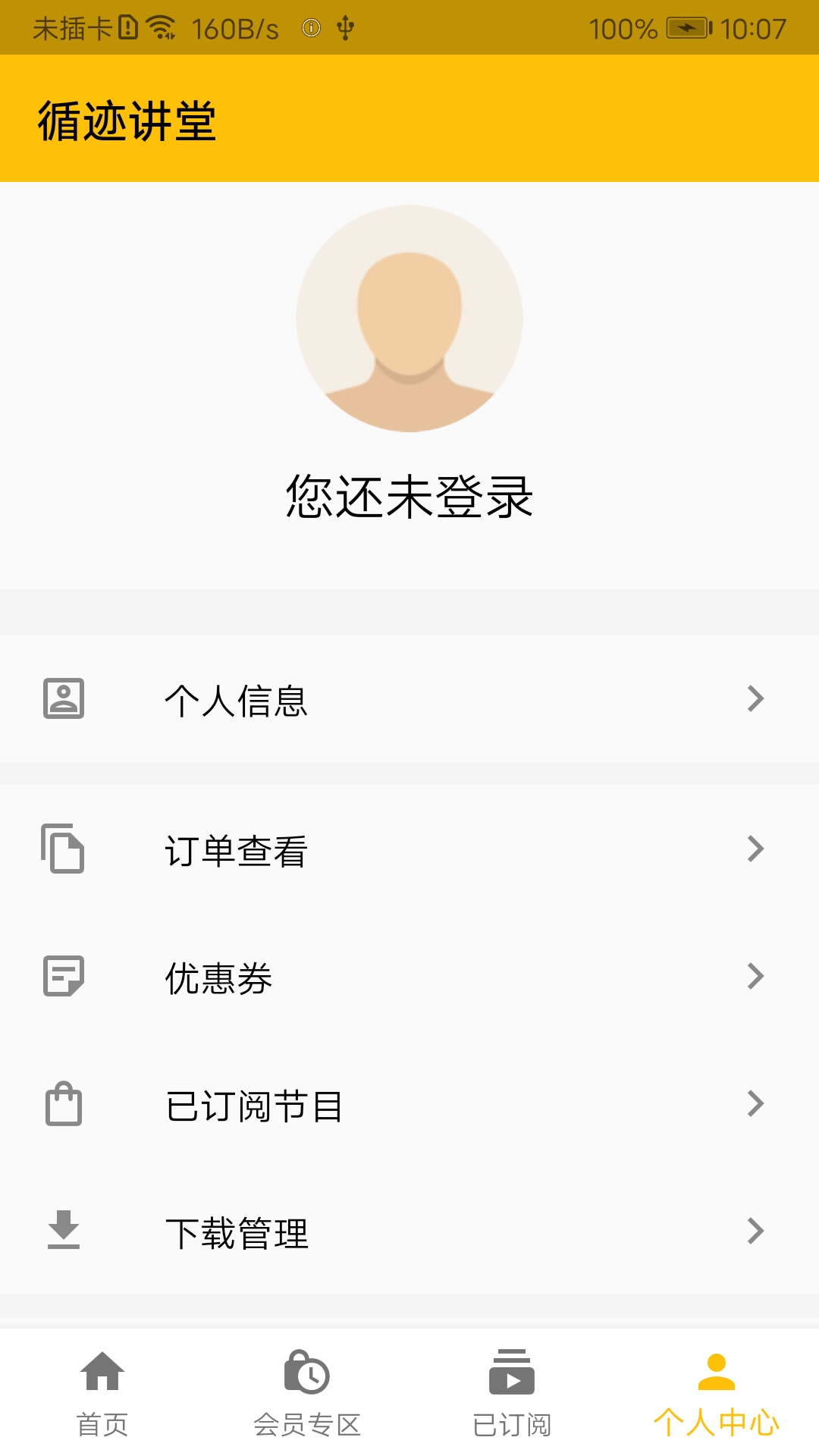Viewport: 819px width, 1456px height.
Task: Expand 个人信息 via its right chevron
Action: pos(754,699)
